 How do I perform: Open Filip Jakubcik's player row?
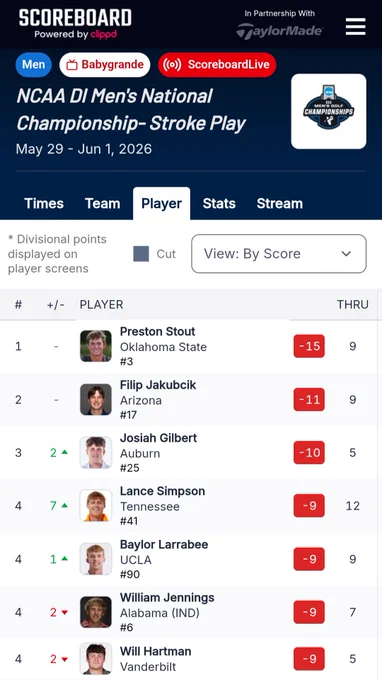191,399
